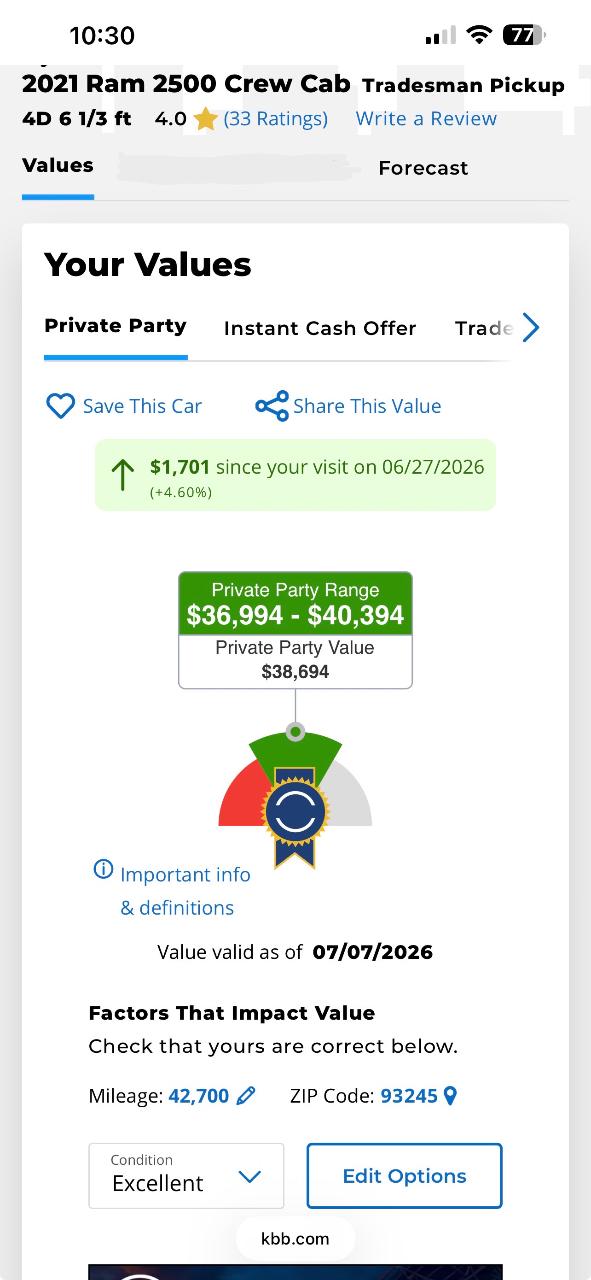Show more value tabs with right chevron
Image resolution: width=591 pixels, height=1280 pixels.
530,327
